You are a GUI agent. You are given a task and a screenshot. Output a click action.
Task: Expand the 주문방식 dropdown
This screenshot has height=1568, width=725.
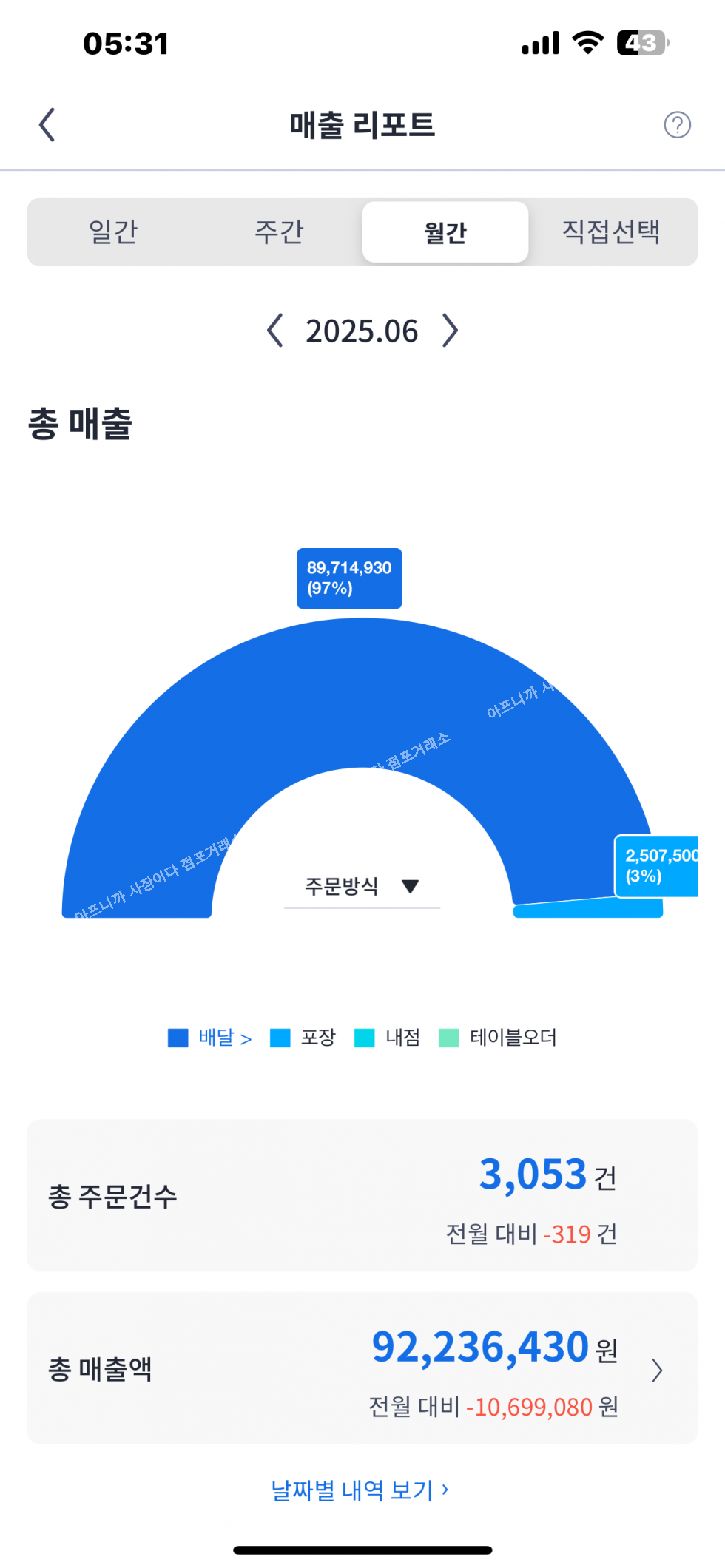[x=362, y=886]
